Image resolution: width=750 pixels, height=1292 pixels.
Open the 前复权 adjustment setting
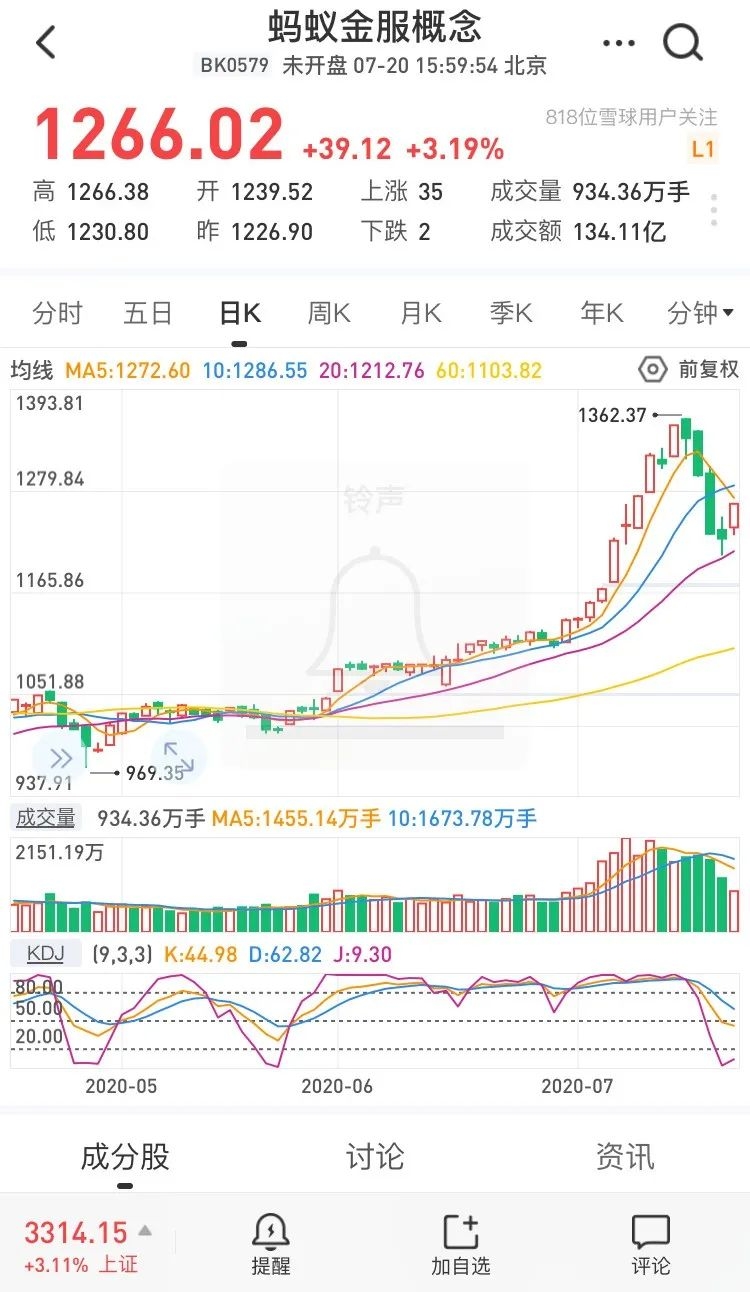(x=689, y=369)
